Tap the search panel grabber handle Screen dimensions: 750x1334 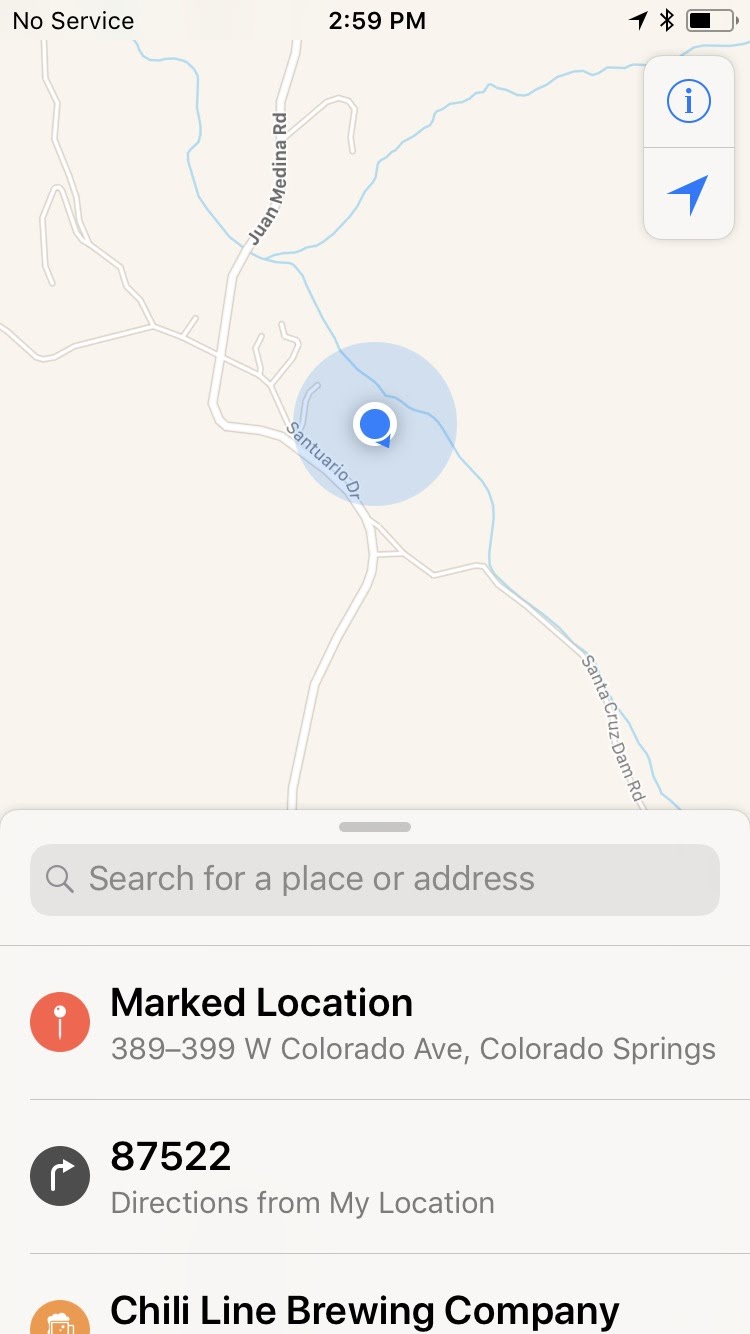click(x=375, y=827)
